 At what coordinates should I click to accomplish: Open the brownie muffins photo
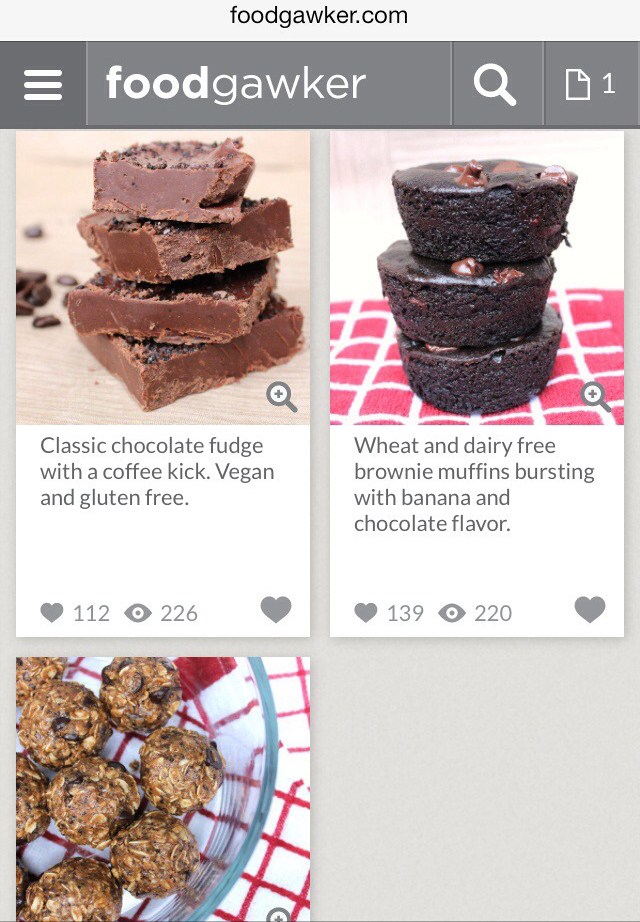[476, 270]
